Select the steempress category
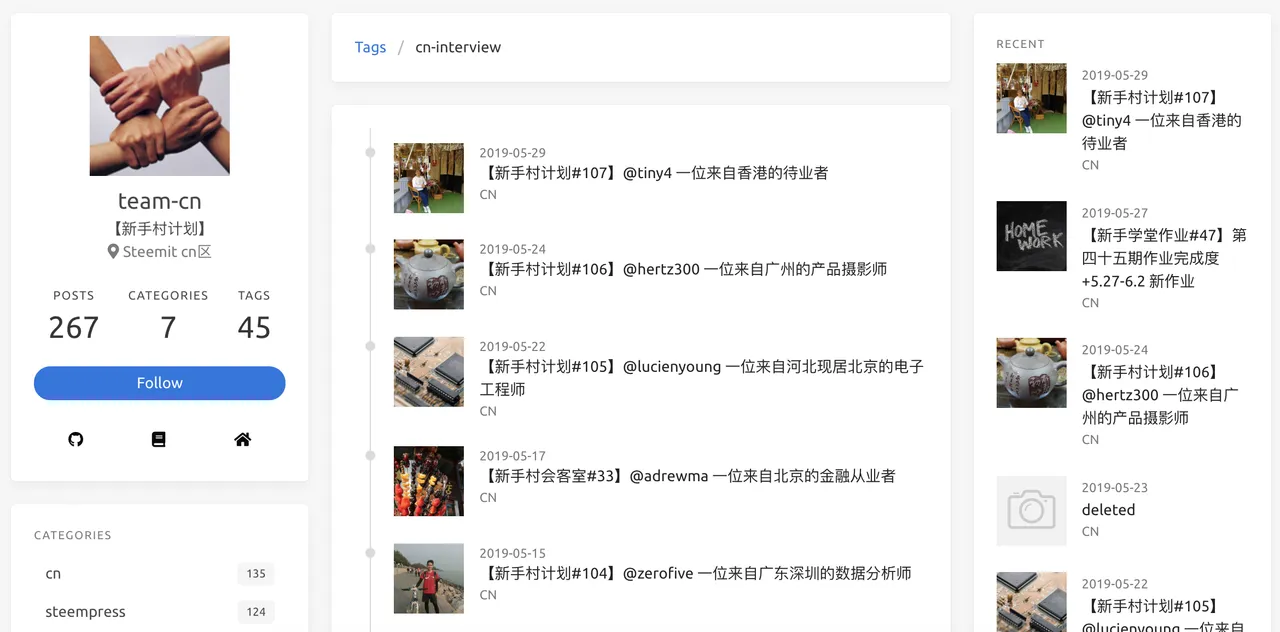Screen dimensions: 1280x632 85,611
